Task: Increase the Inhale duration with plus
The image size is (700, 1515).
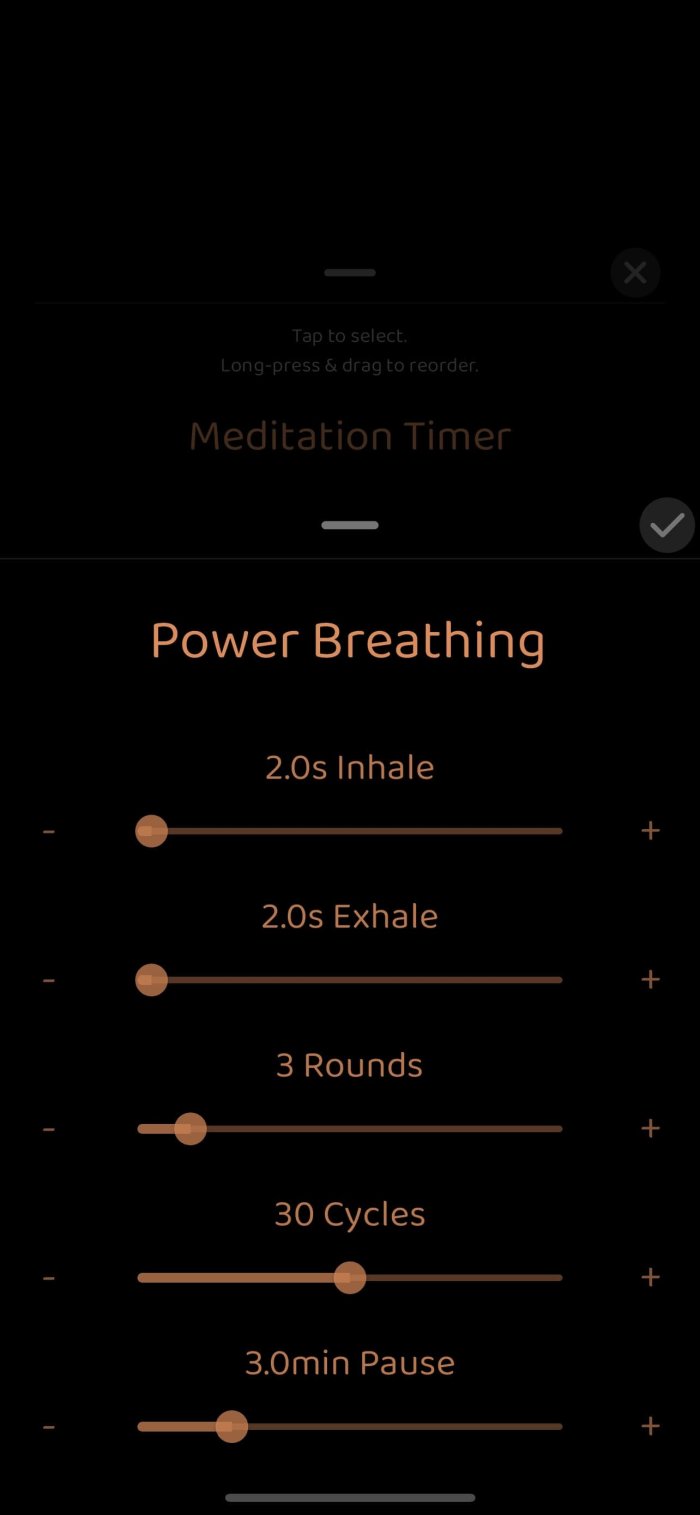Action: 651,831
